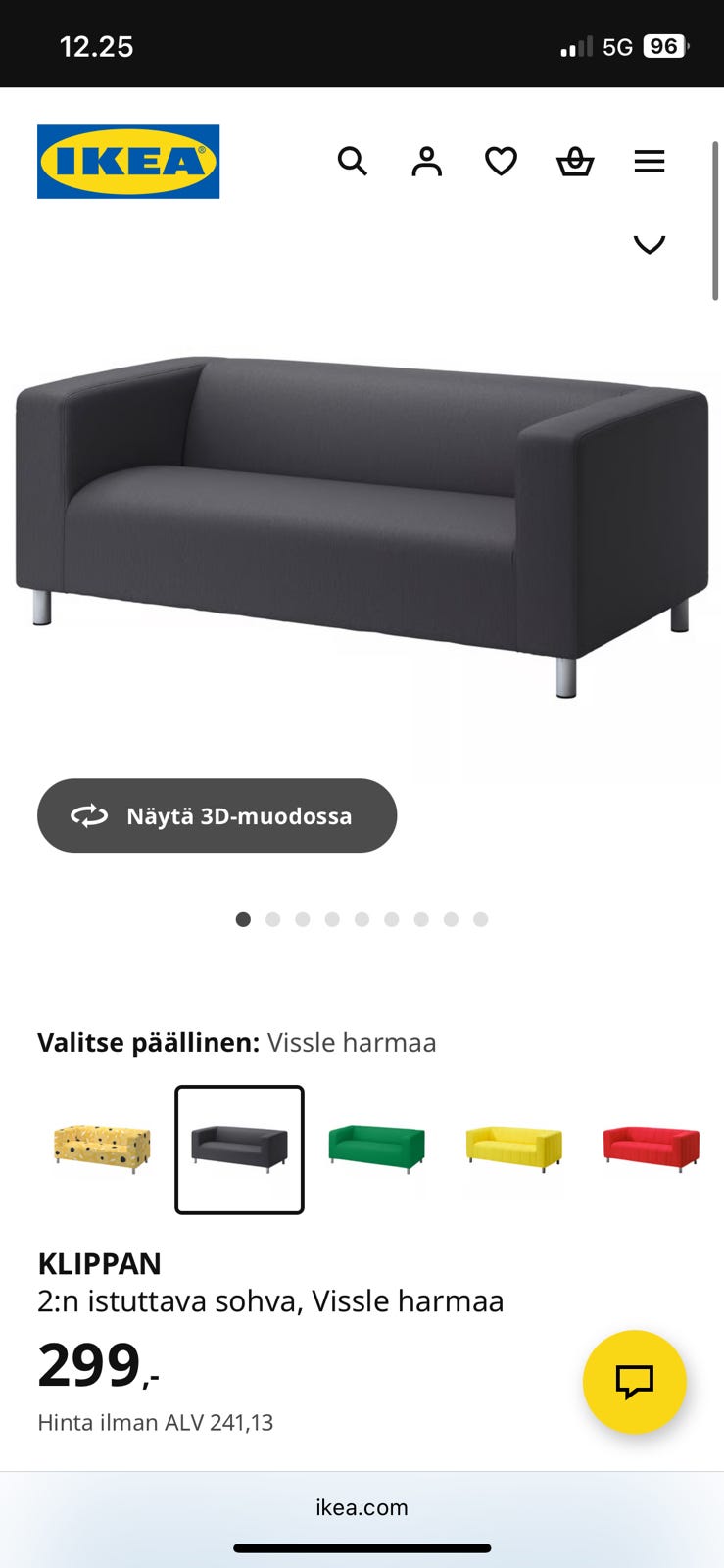Open the hamburger menu
724x1568 pixels.
pos(650,161)
